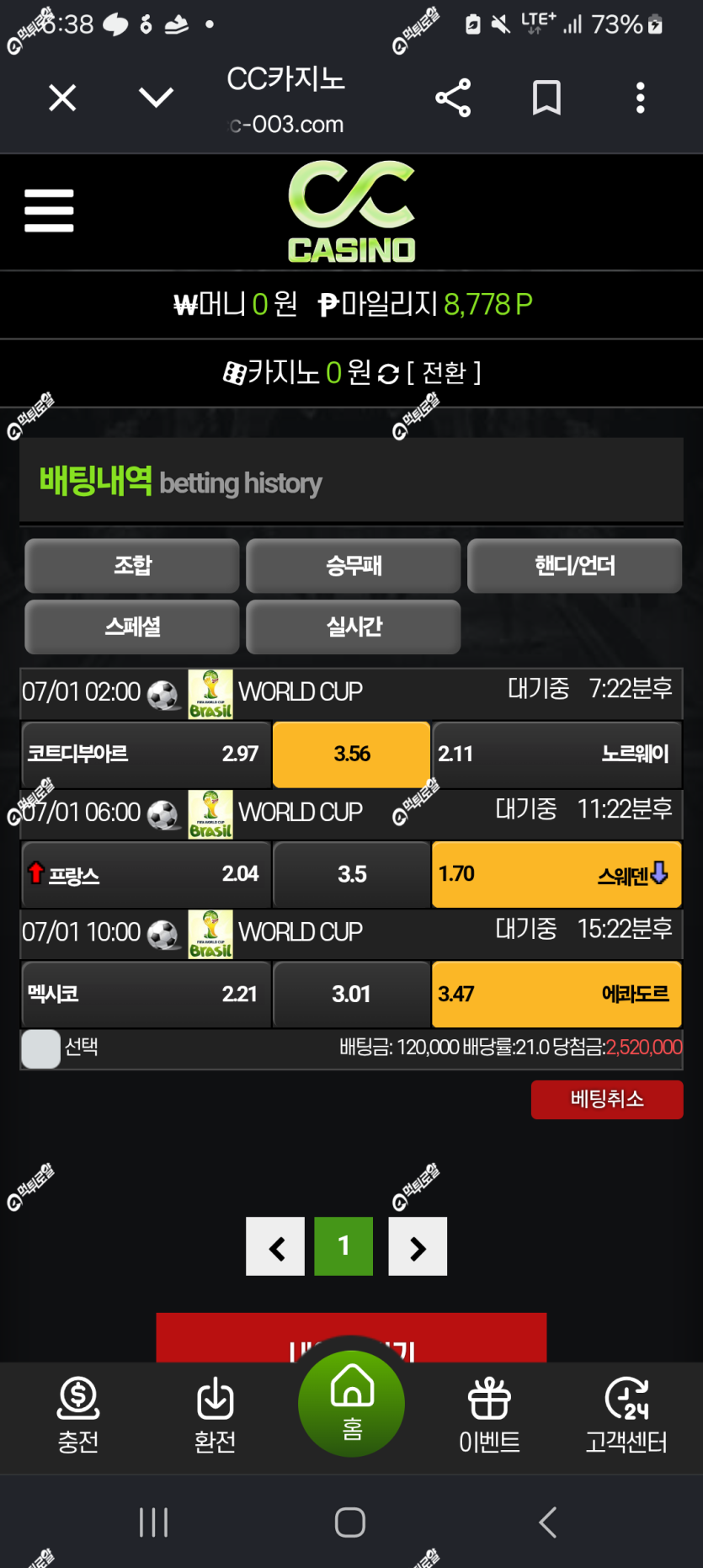Tap the 전환 link
Image resolution: width=703 pixels, height=1568 pixels.
tap(444, 372)
